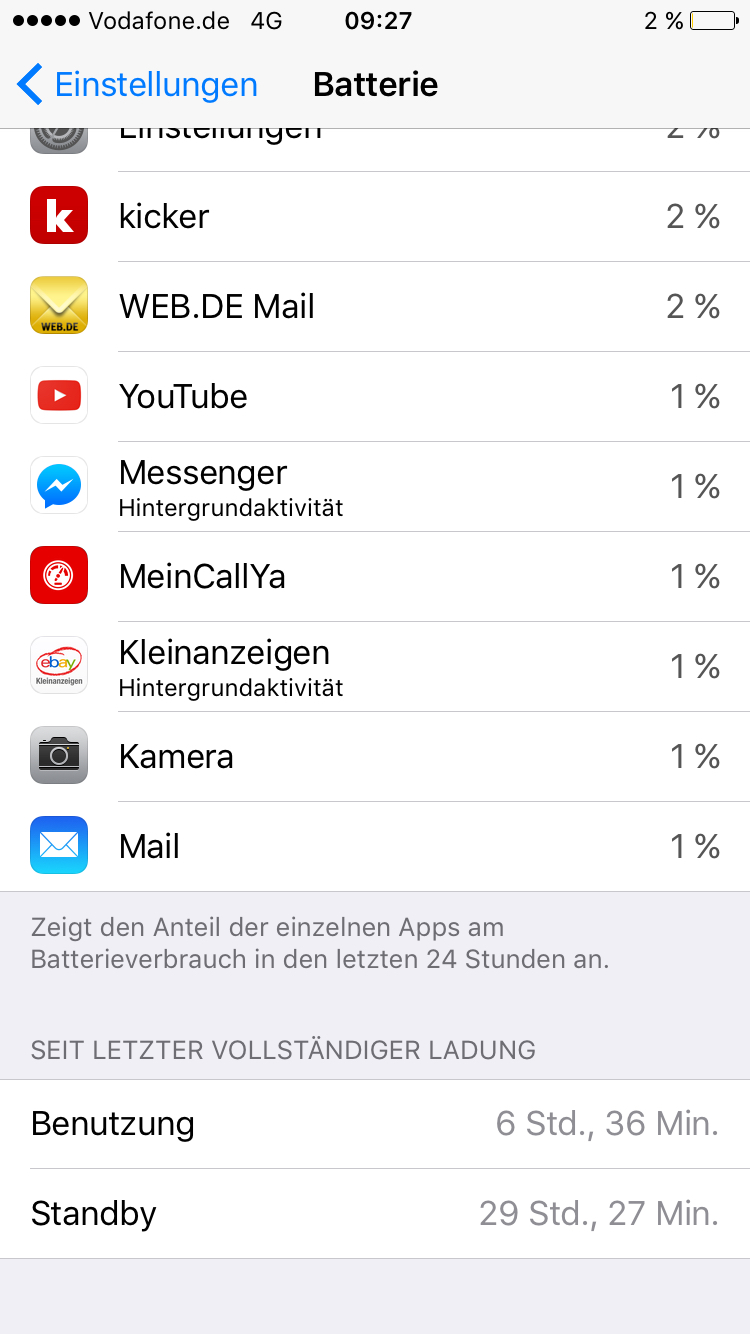Tap the YouTube battery usage row
Viewport: 750px width, 1334px height.
pyautogui.click(x=375, y=397)
